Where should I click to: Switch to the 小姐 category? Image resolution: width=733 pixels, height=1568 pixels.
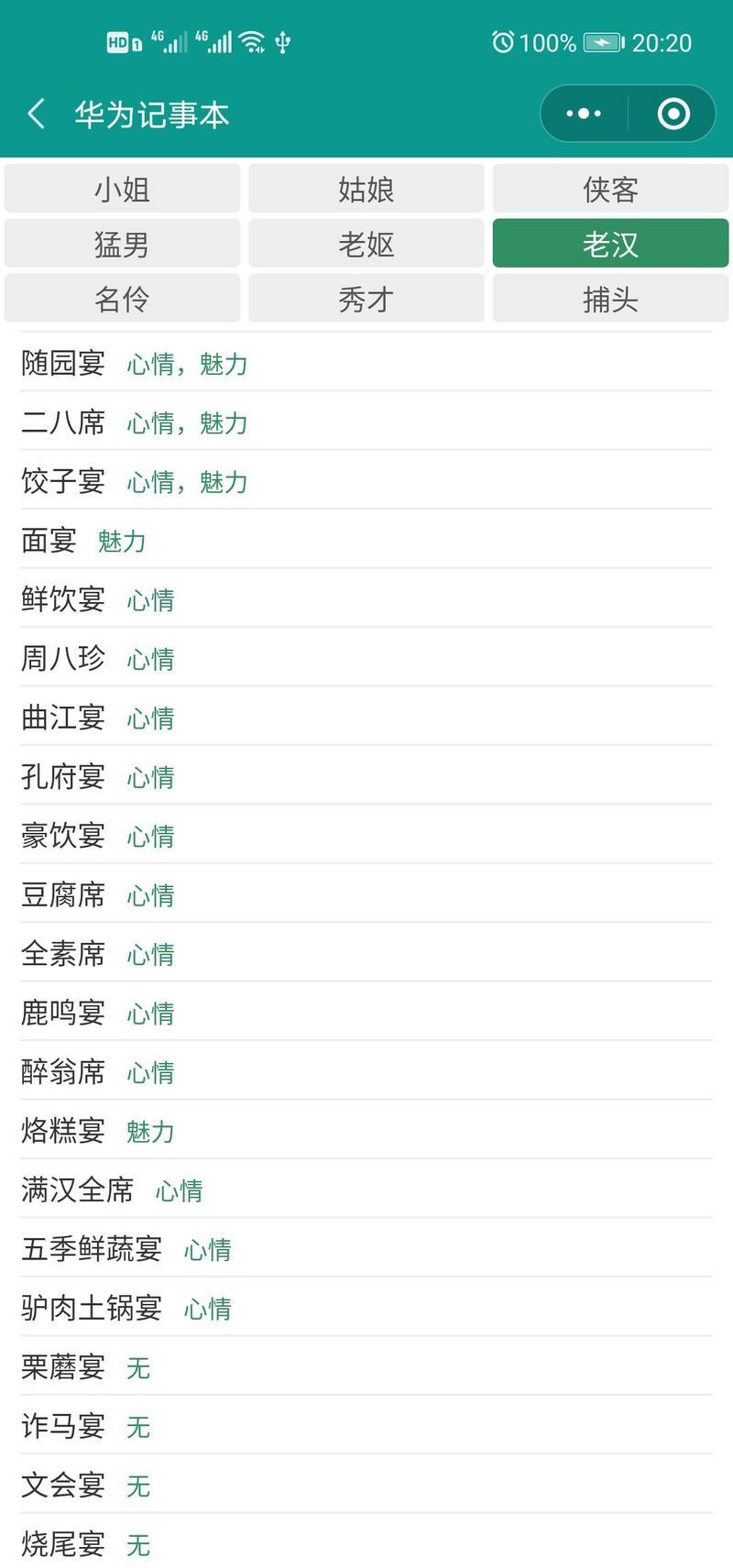point(122,188)
